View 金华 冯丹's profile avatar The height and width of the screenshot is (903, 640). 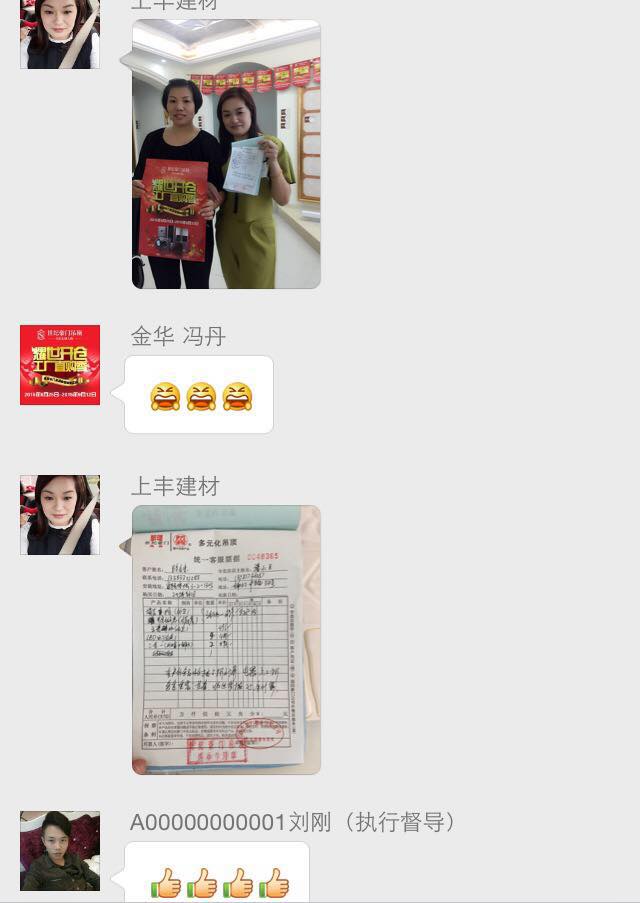[60, 364]
